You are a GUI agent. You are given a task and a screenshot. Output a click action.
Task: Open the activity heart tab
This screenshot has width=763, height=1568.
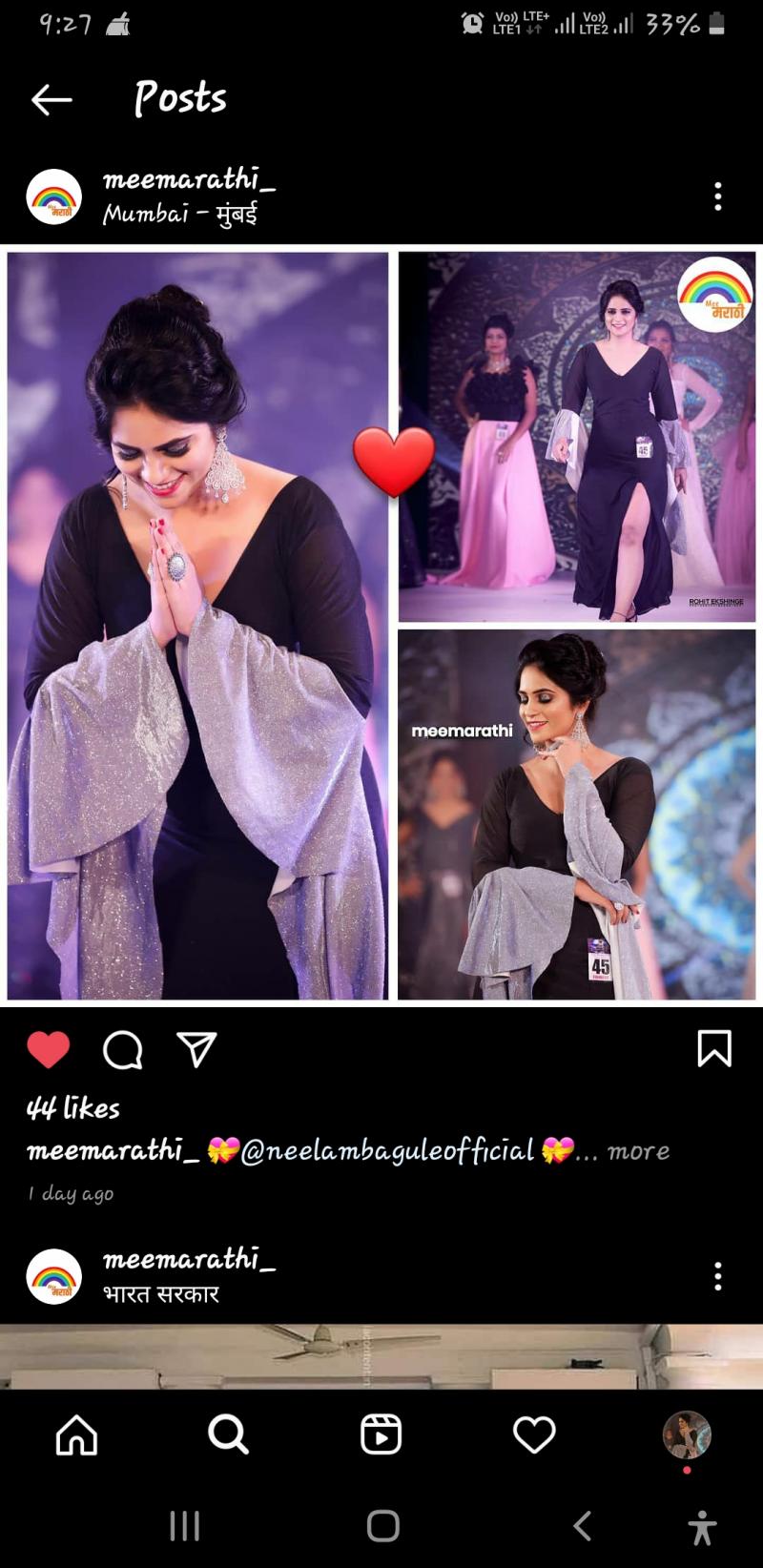(x=534, y=1434)
